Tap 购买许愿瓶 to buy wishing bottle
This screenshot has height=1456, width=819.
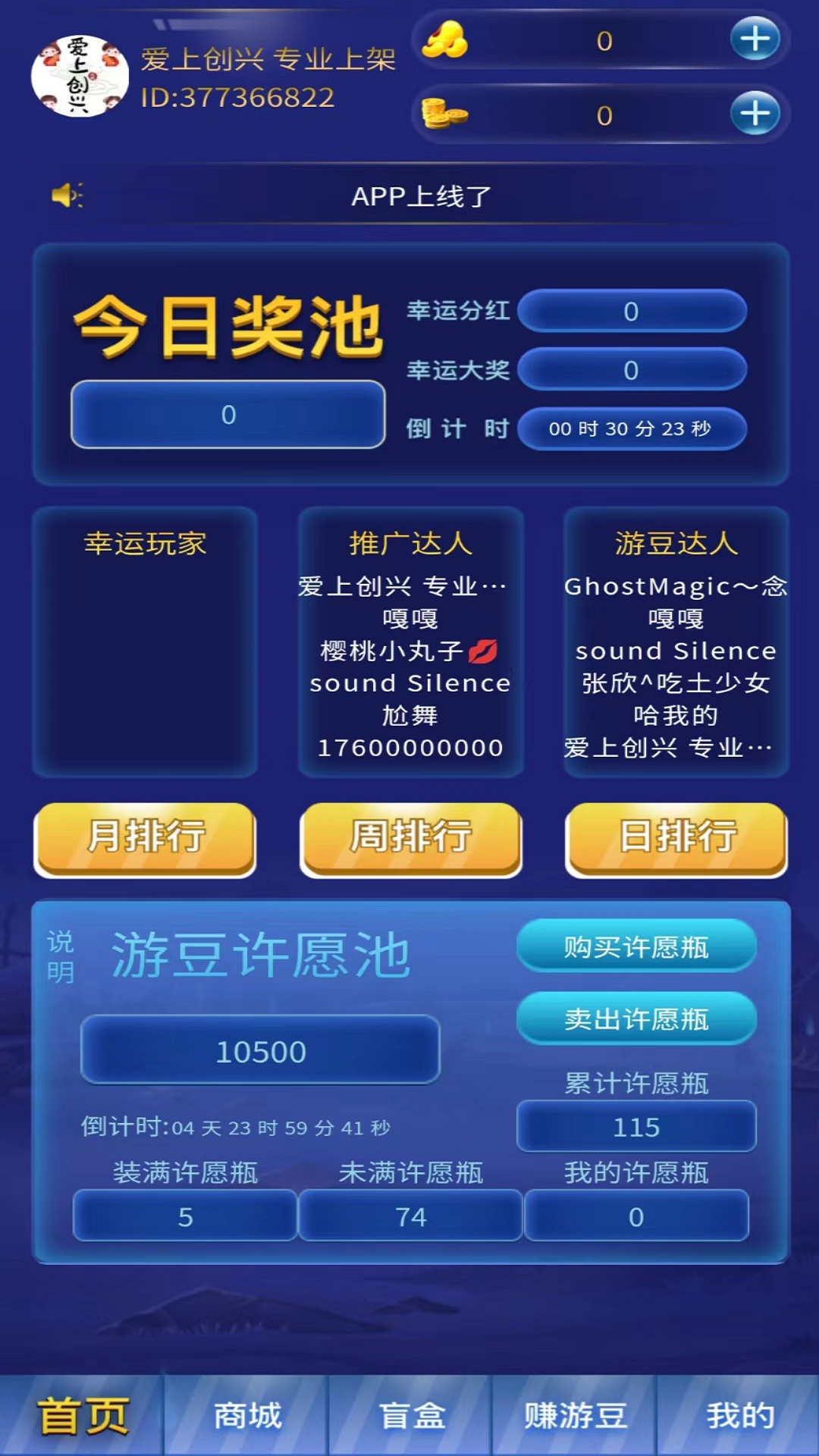pyautogui.click(x=636, y=946)
